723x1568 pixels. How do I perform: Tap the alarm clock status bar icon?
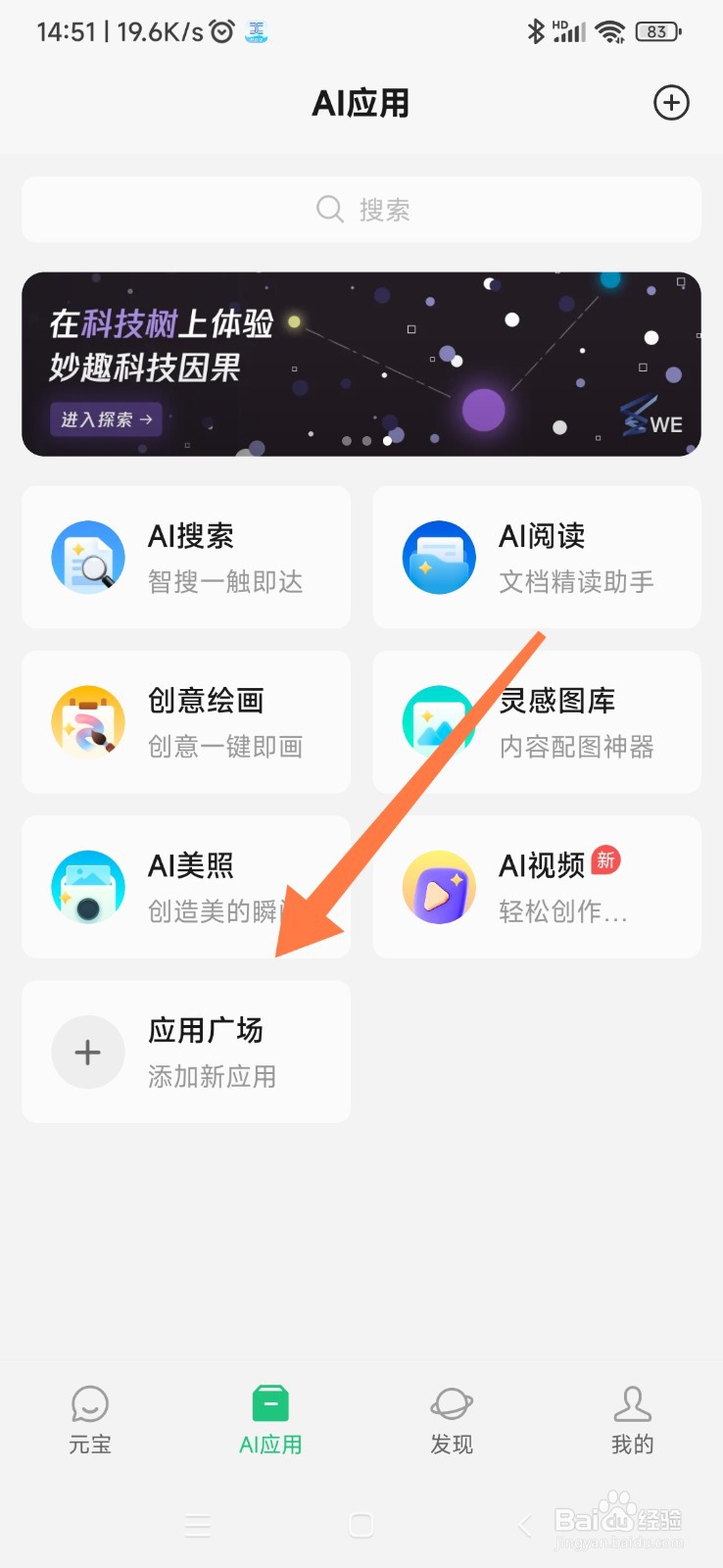coord(220,30)
